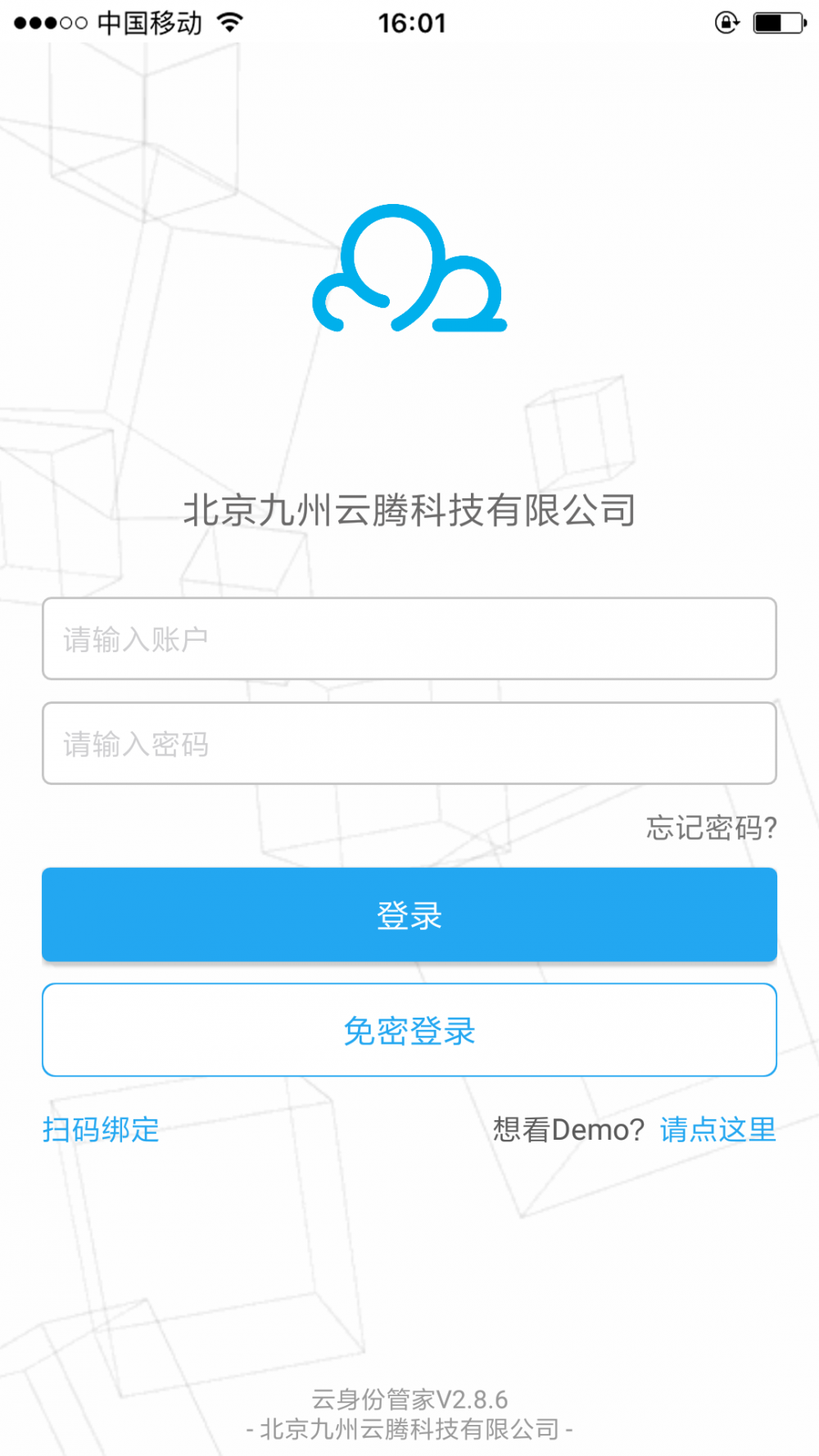This screenshot has height=1456, width=819.
Task: Open the 忘记密码? link
Action: tap(711, 828)
